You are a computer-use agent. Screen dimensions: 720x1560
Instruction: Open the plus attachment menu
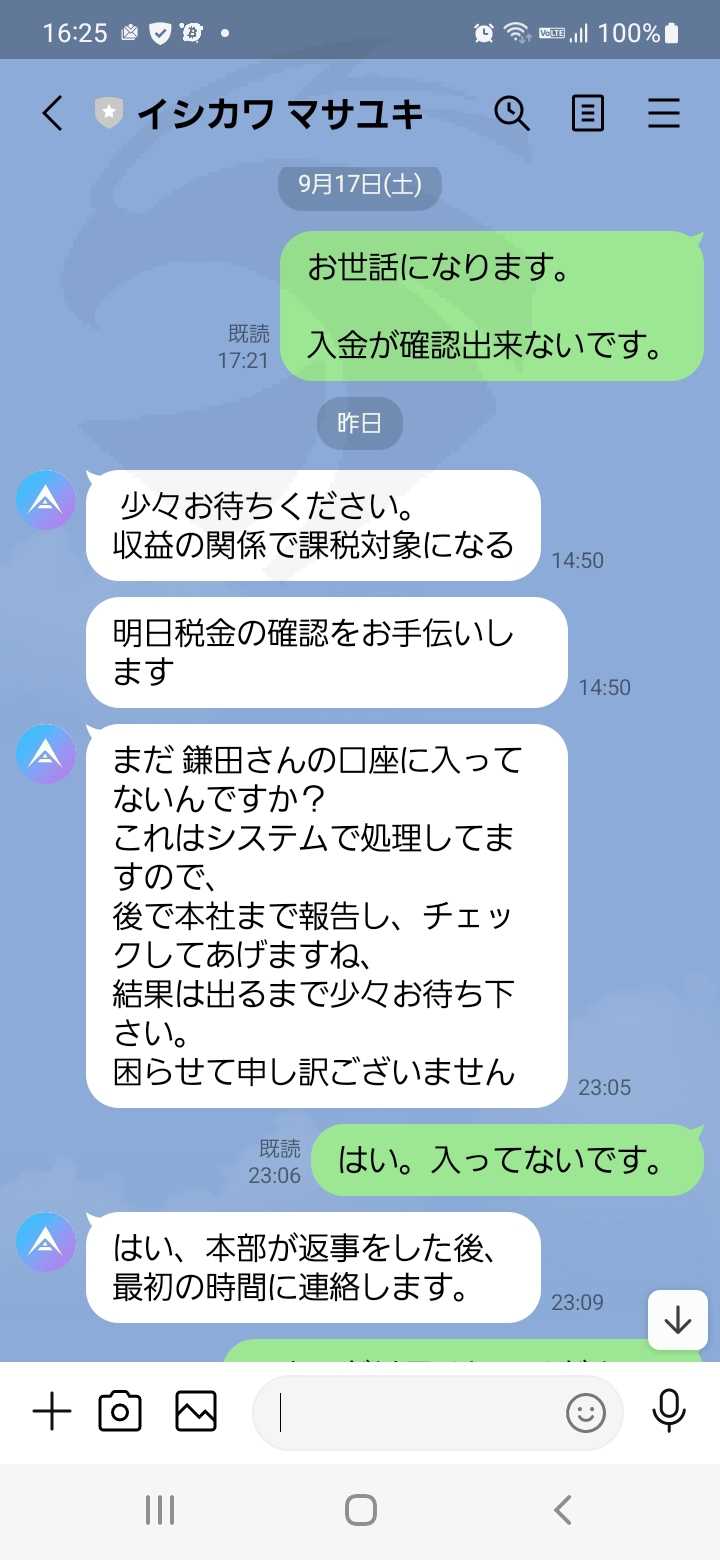[x=52, y=1412]
